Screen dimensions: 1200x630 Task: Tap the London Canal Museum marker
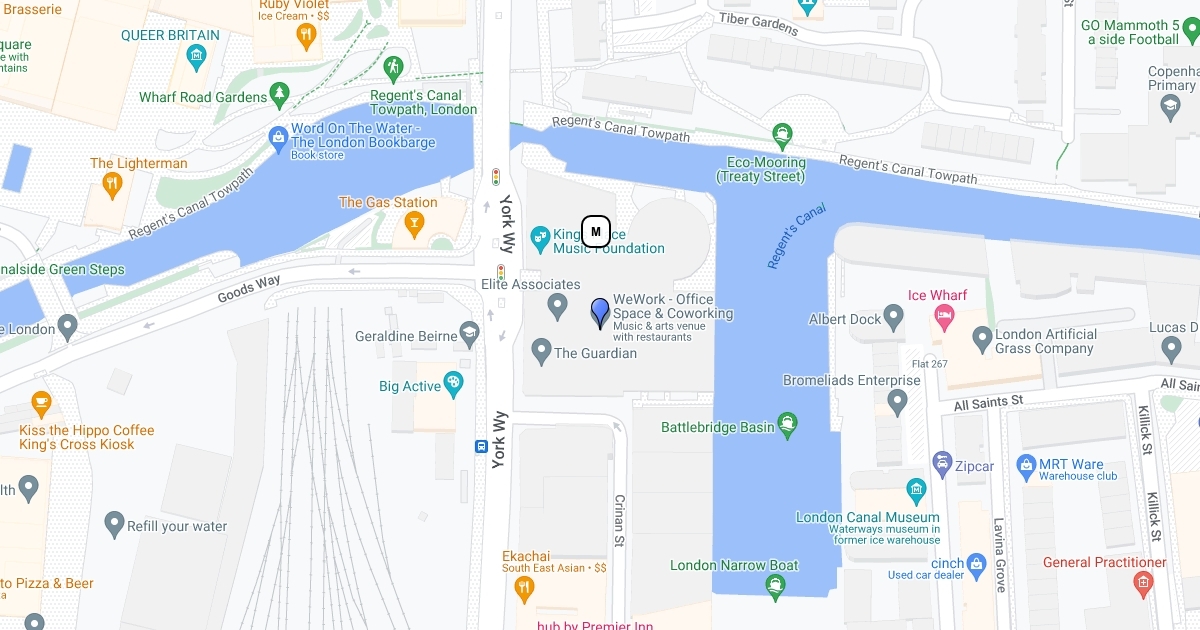[917, 491]
